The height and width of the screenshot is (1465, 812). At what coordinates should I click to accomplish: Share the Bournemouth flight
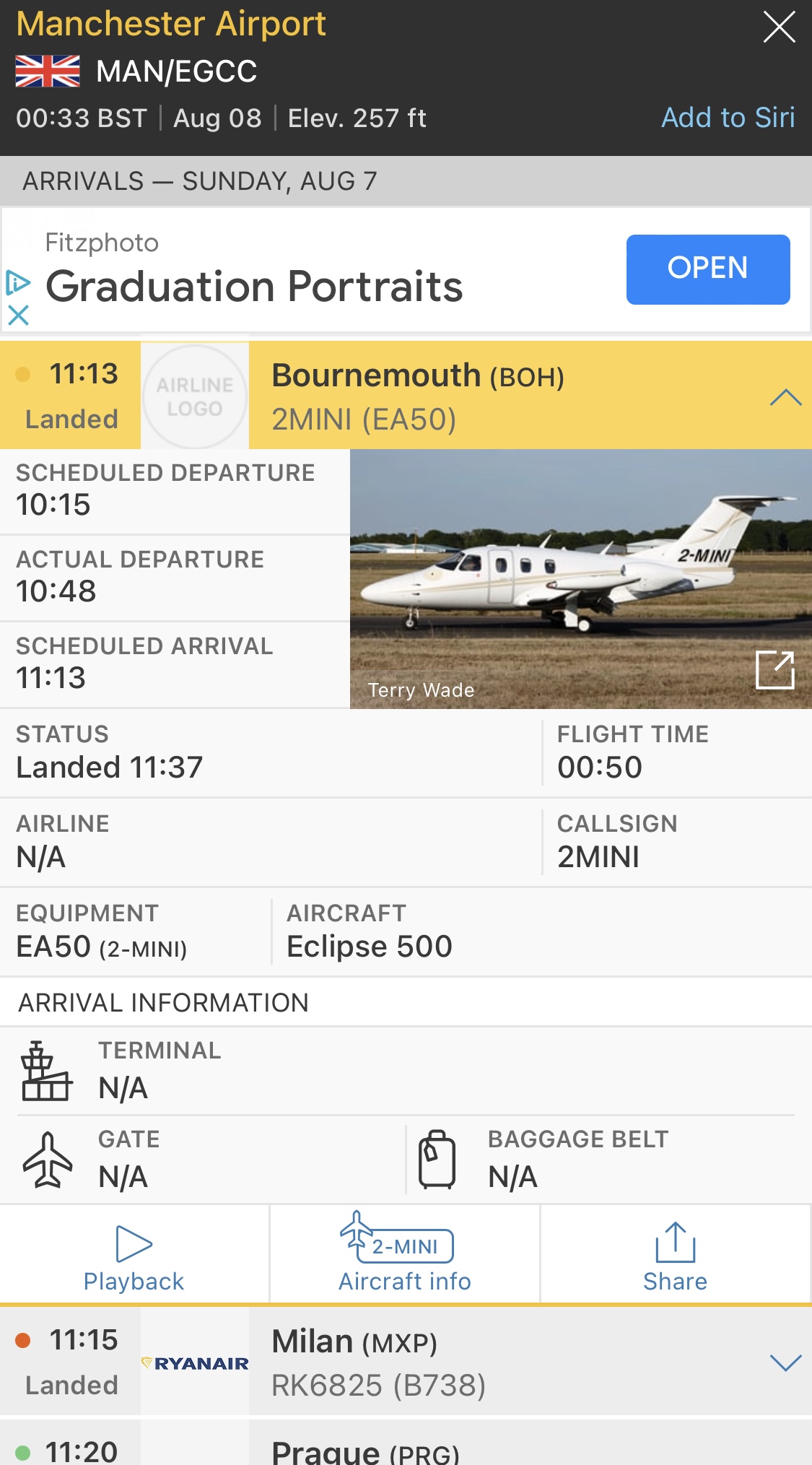click(x=675, y=1257)
